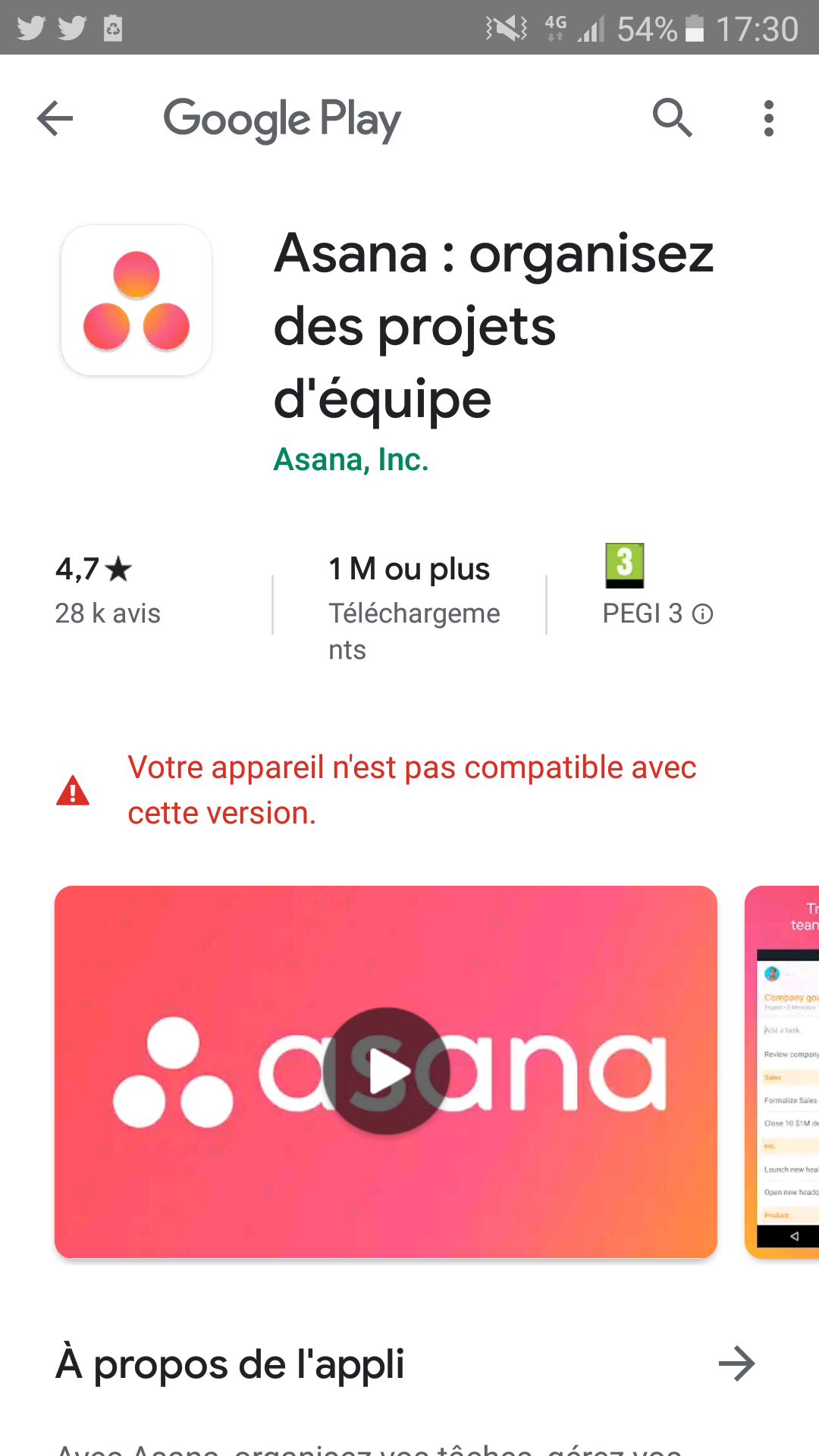Open the app screenshot preview

coord(784,1071)
